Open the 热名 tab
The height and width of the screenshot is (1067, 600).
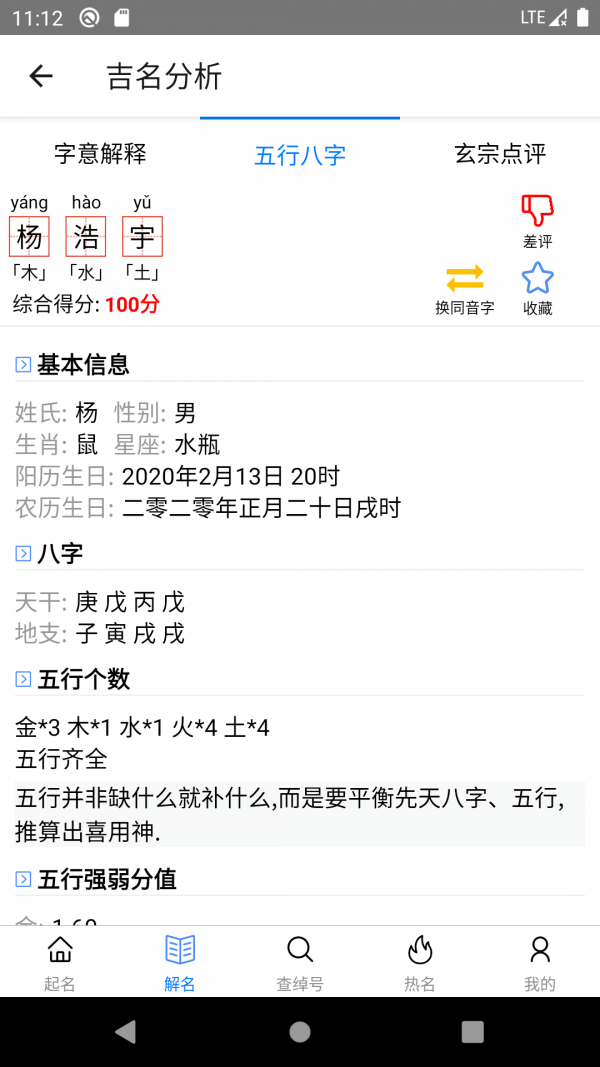(420, 963)
